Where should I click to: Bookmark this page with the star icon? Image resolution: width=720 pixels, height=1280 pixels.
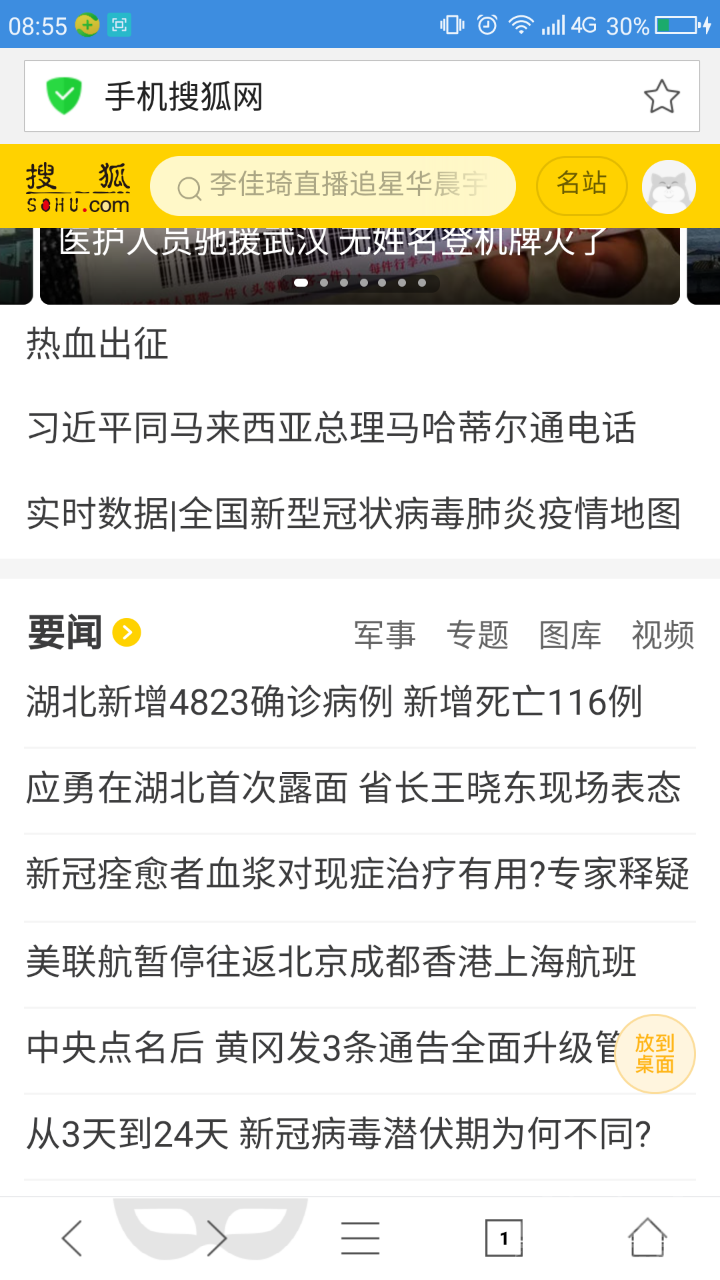(x=661, y=97)
